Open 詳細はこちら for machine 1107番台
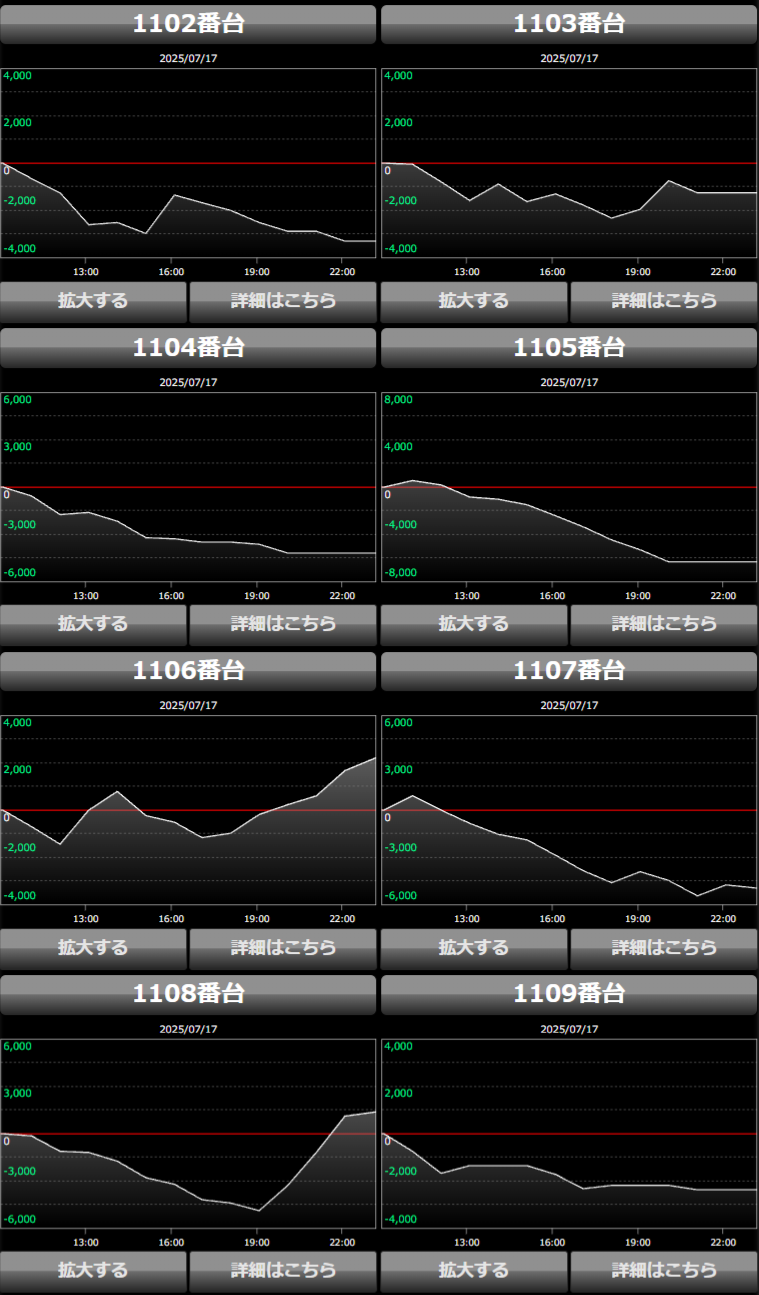This screenshot has height=1295, width=759. tap(664, 948)
